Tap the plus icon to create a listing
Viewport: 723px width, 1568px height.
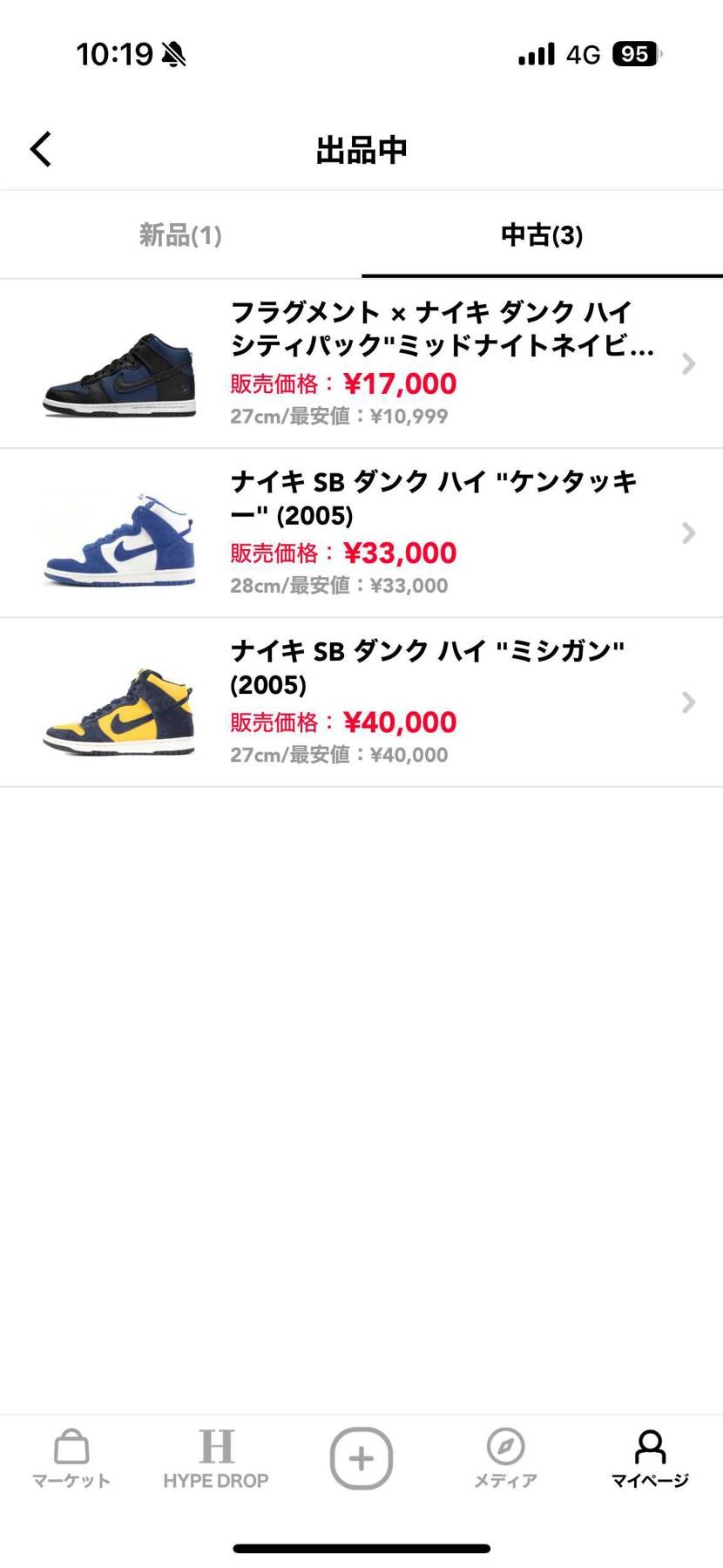coord(361,1458)
